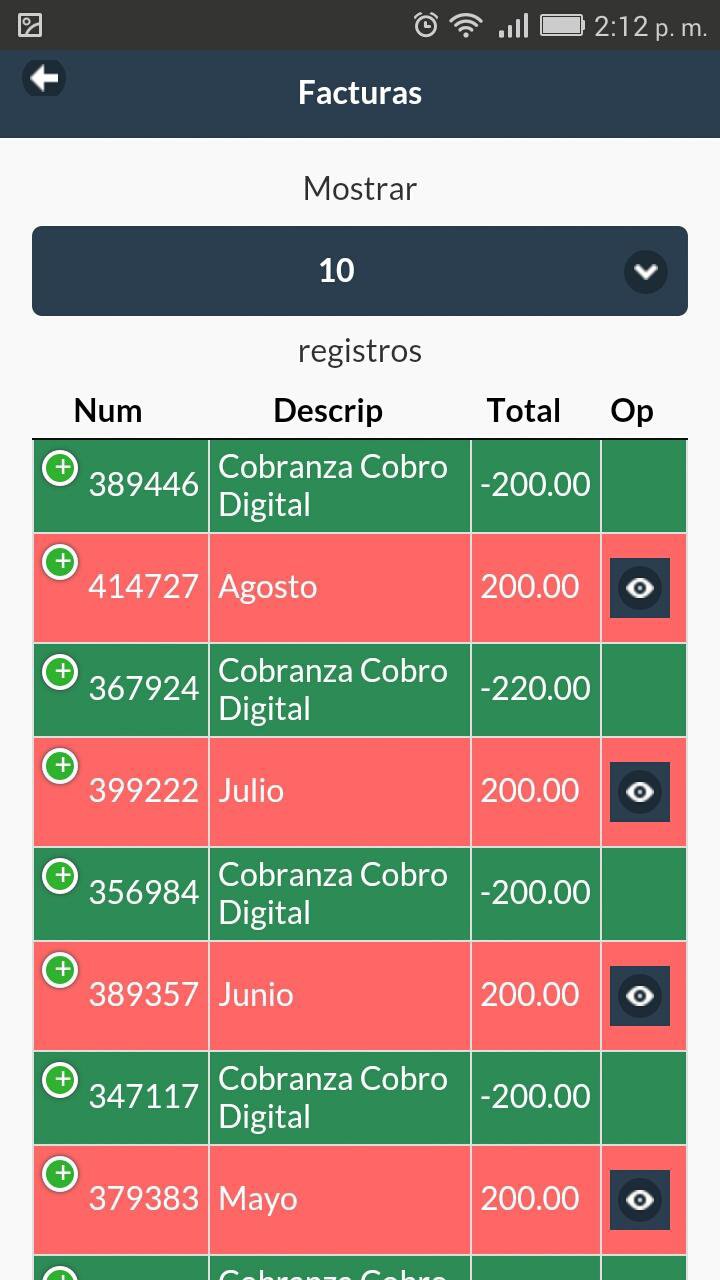View invoice 399222 Julio with eye icon
This screenshot has width=720, height=1280.
click(639, 792)
